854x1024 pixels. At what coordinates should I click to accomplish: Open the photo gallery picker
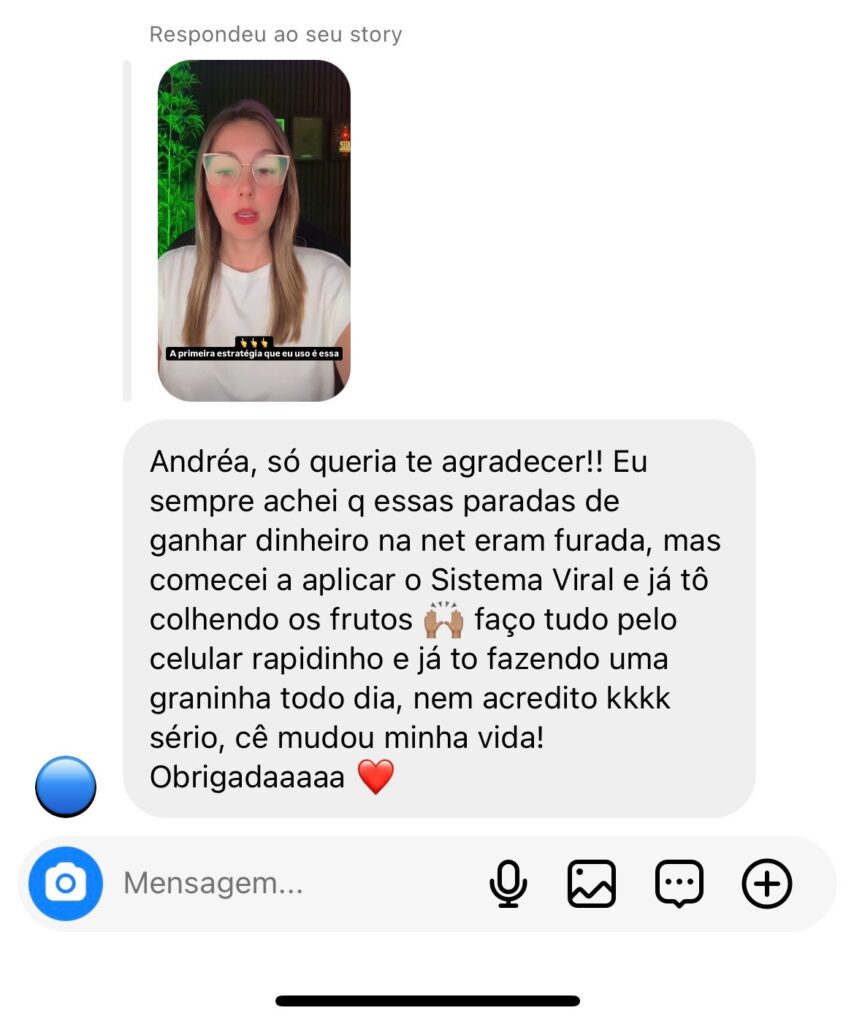(x=592, y=884)
